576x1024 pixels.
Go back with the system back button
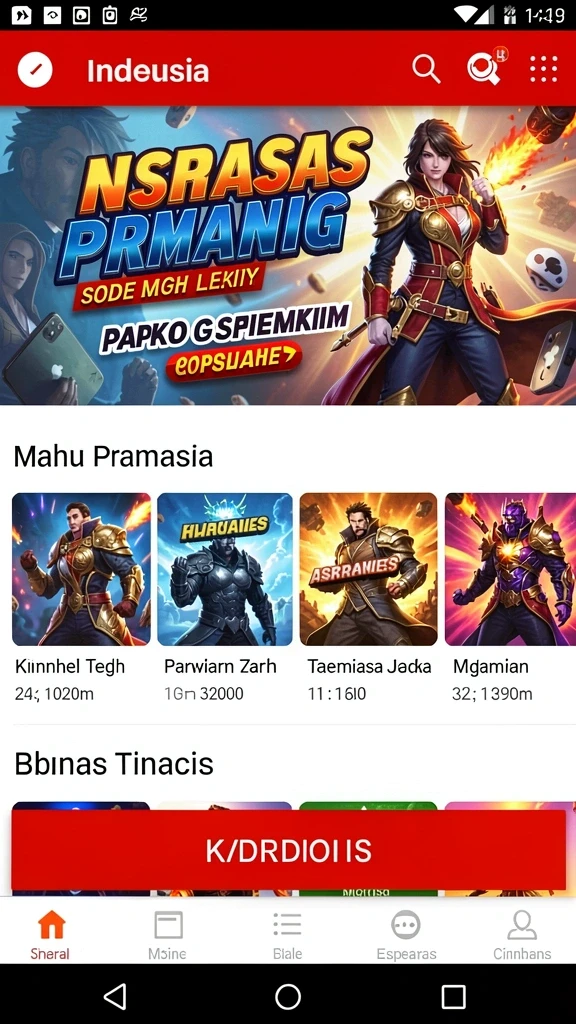[116, 996]
